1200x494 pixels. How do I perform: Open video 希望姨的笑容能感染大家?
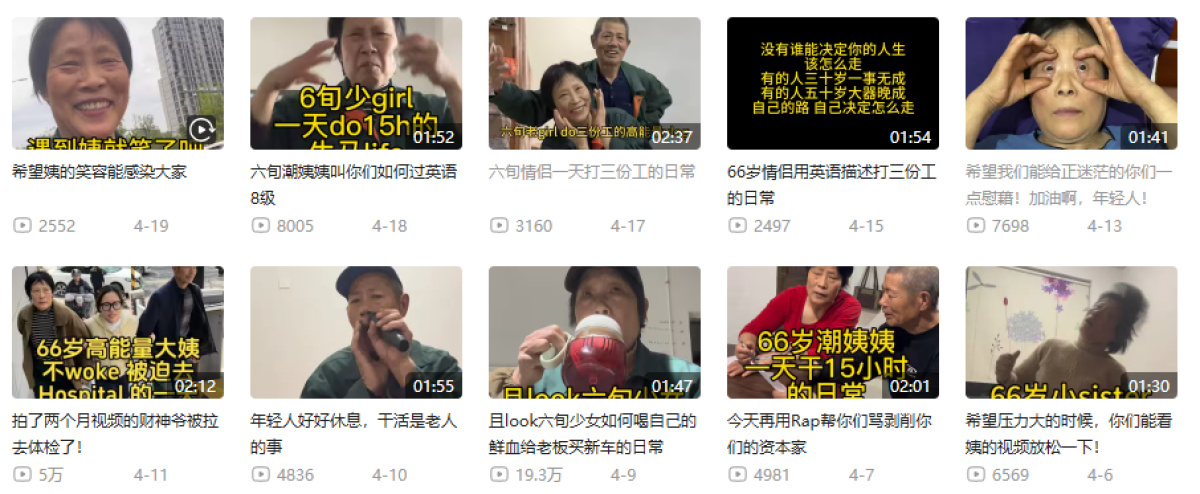pyautogui.click(x=117, y=83)
